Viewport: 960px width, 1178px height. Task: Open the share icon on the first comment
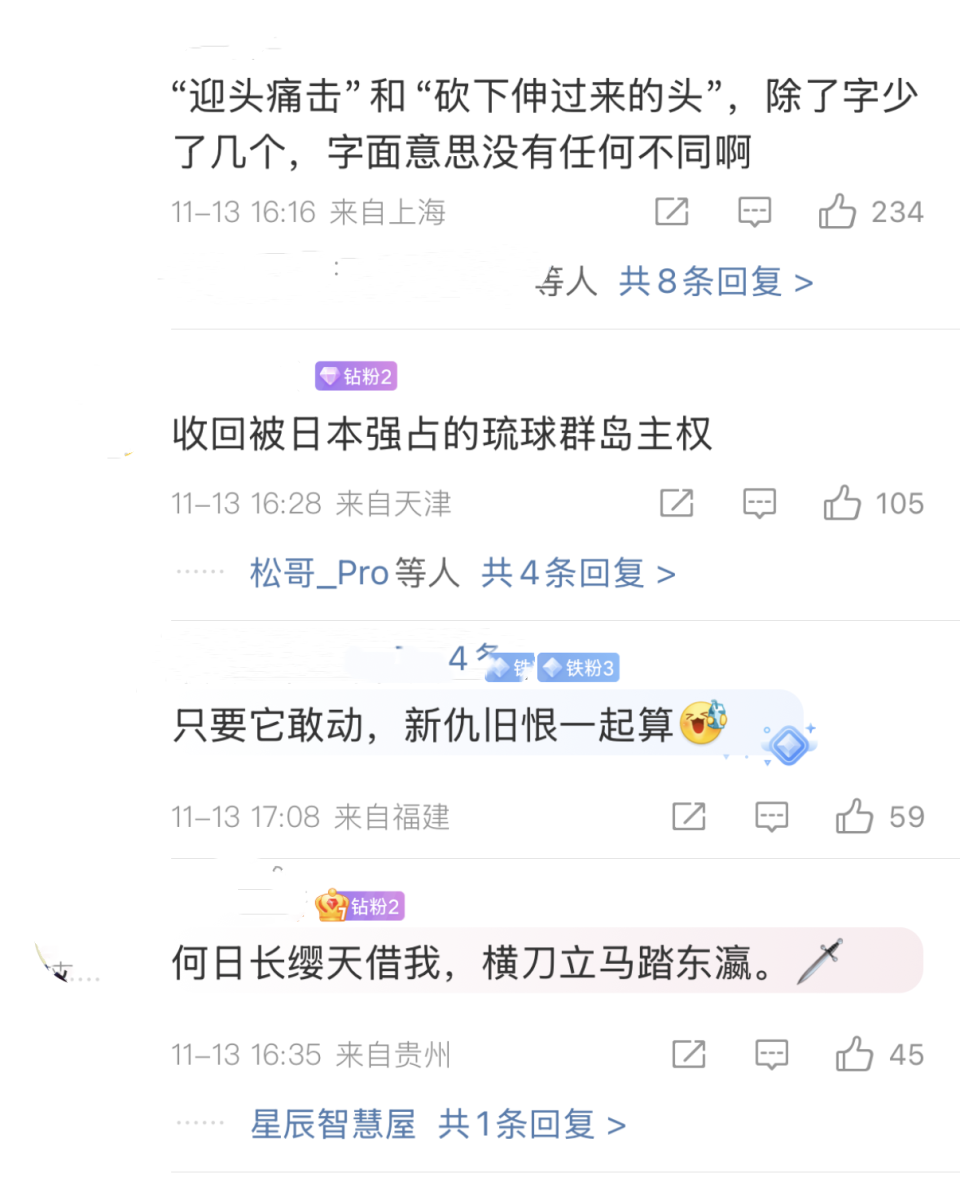tap(671, 212)
